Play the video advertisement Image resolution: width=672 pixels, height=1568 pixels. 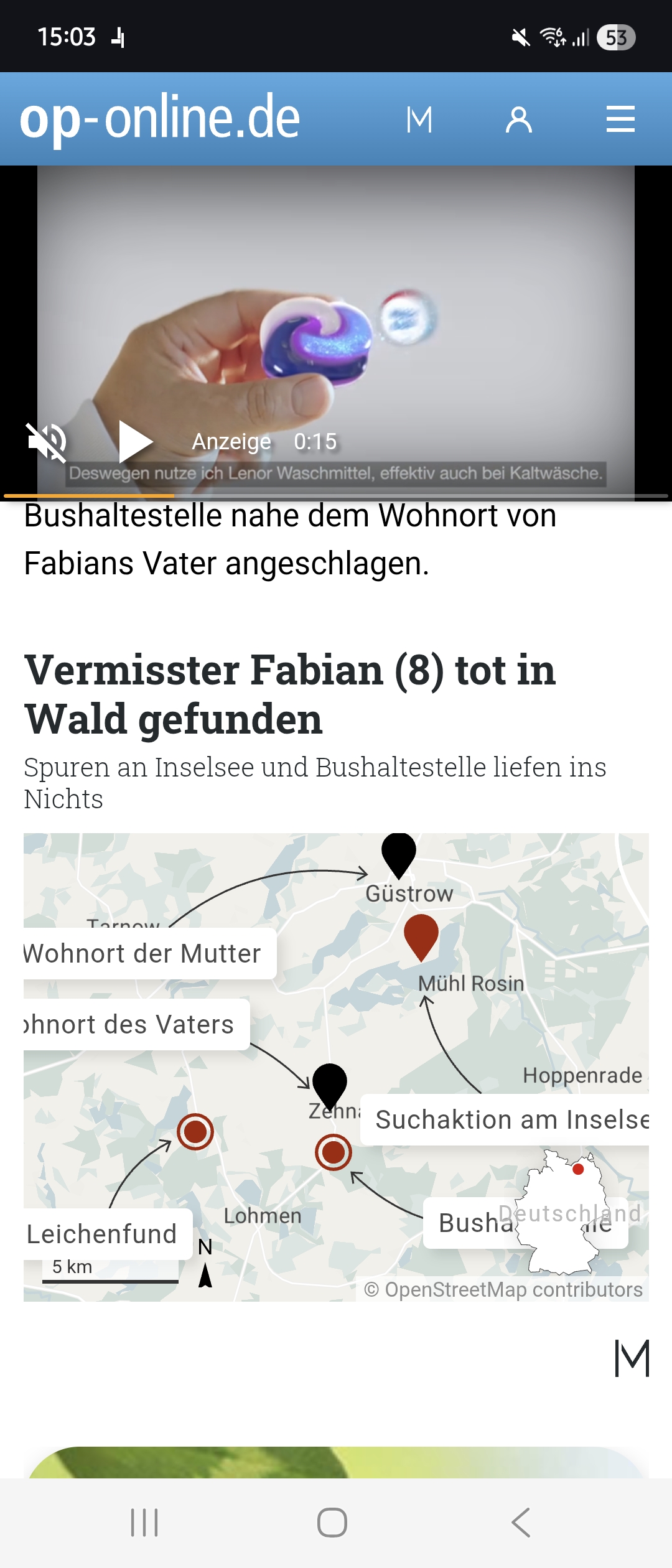(136, 442)
